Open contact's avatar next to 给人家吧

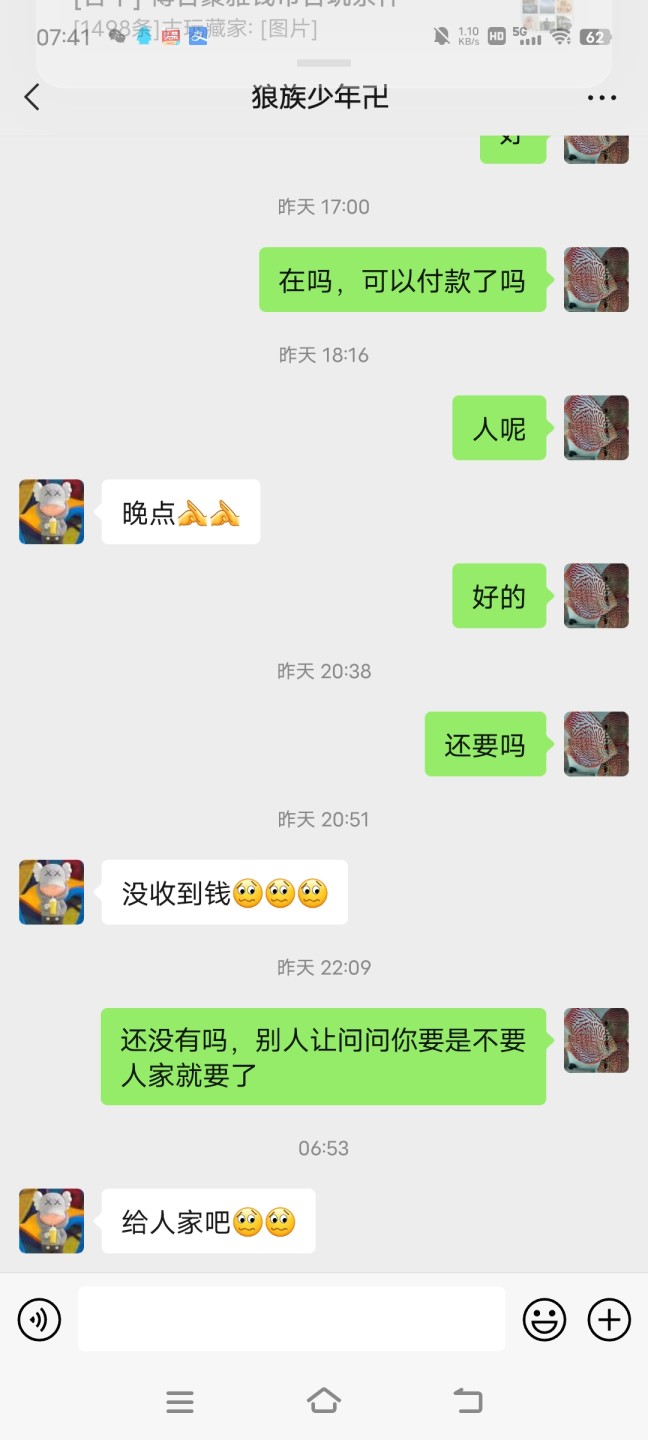tap(51, 1221)
